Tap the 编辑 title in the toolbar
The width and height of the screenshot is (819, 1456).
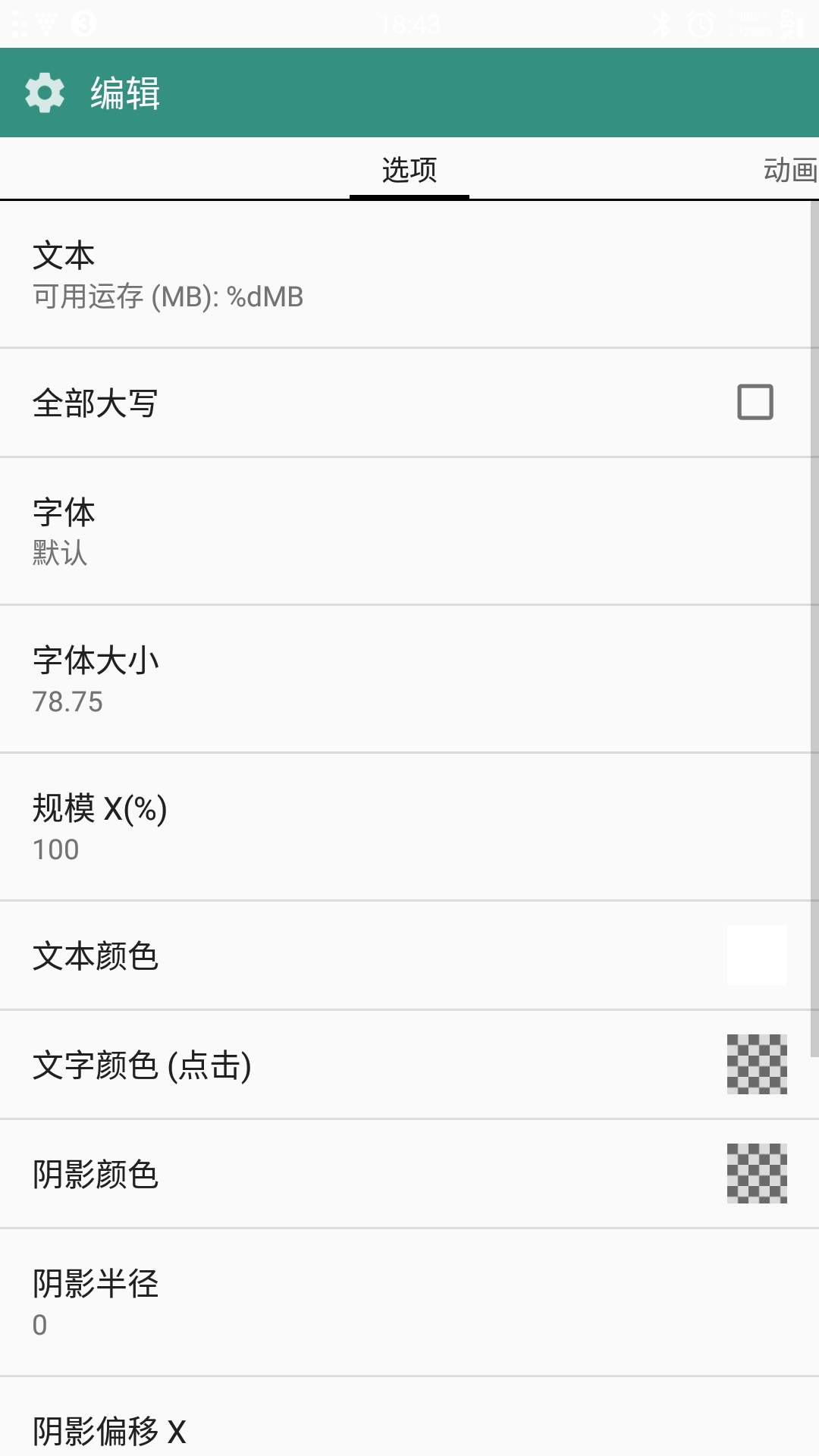[125, 92]
